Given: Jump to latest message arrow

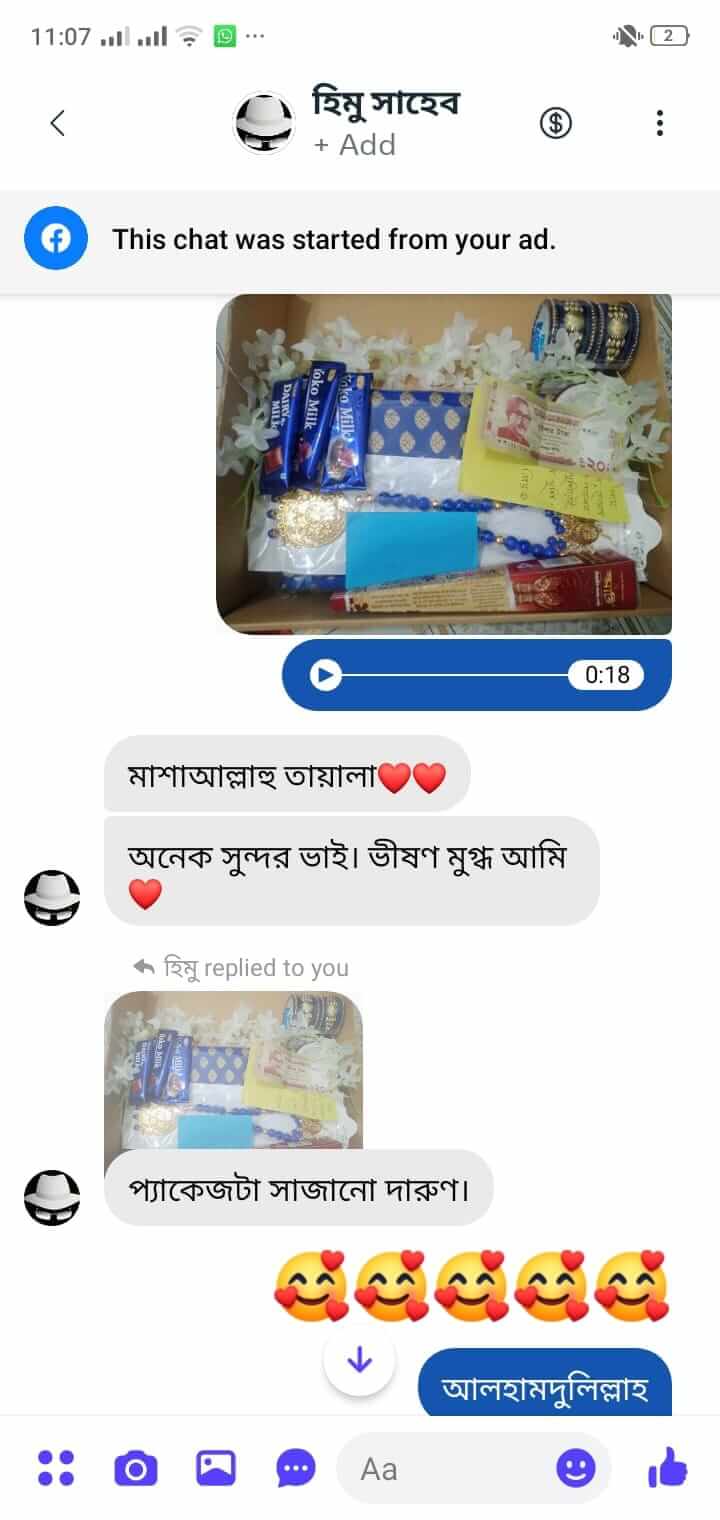Looking at the screenshot, I should [359, 1360].
